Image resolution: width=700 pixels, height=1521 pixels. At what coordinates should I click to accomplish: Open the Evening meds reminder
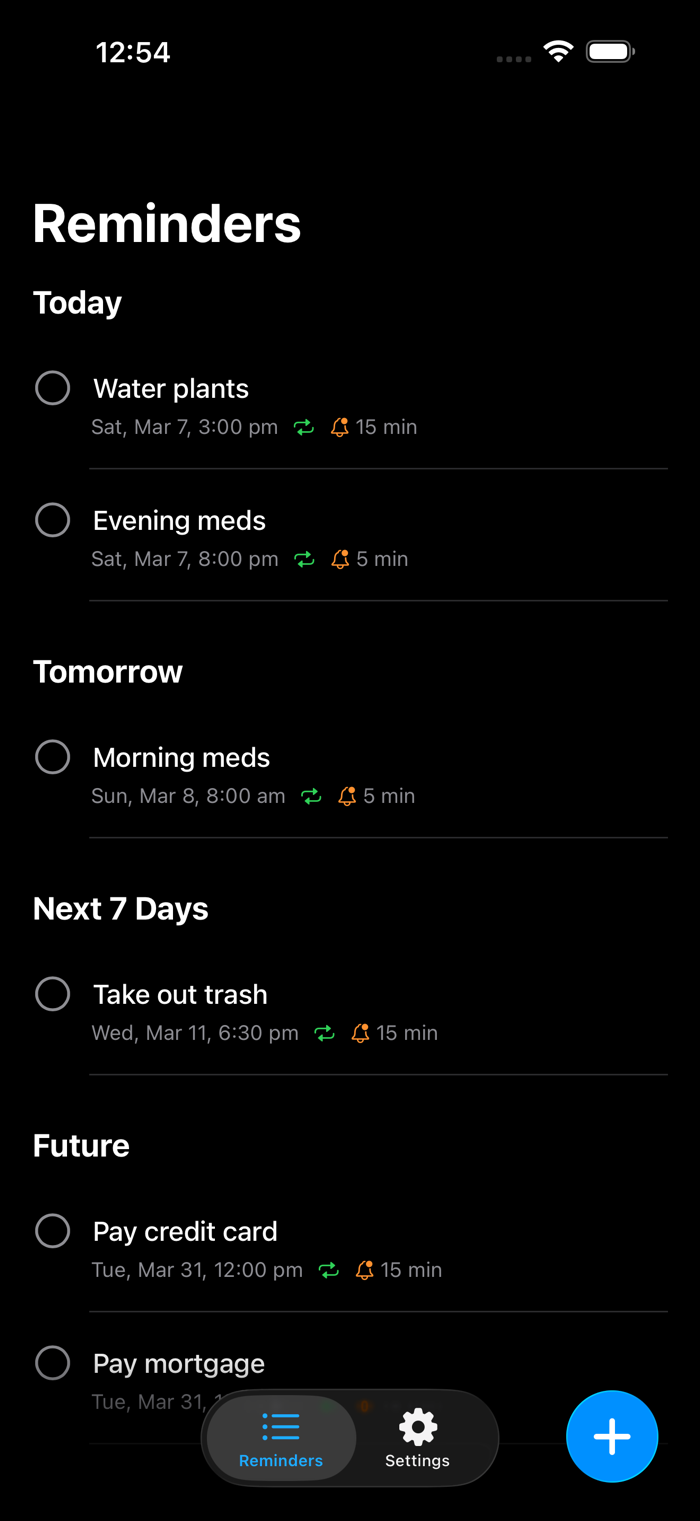[x=180, y=521]
